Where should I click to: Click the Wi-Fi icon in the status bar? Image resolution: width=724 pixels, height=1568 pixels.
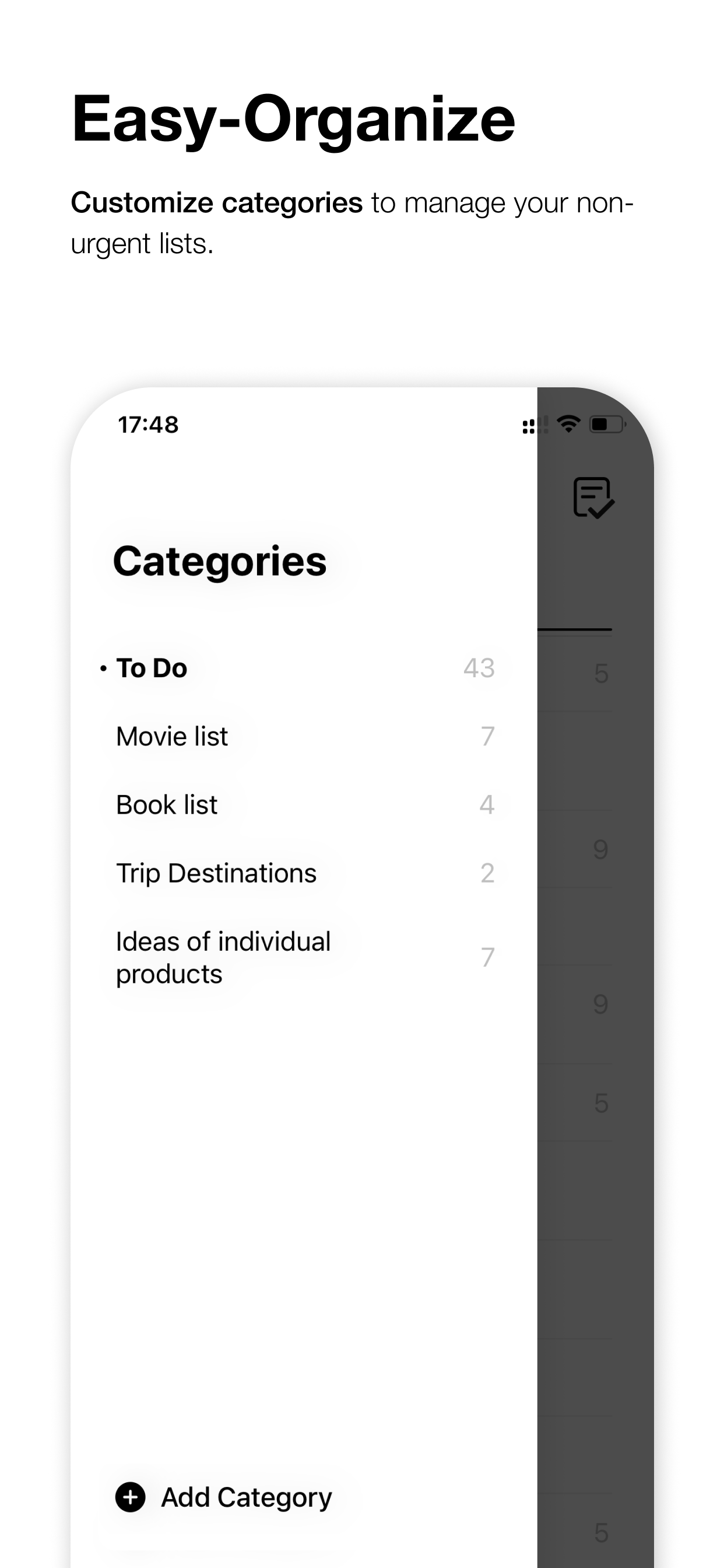tap(568, 424)
